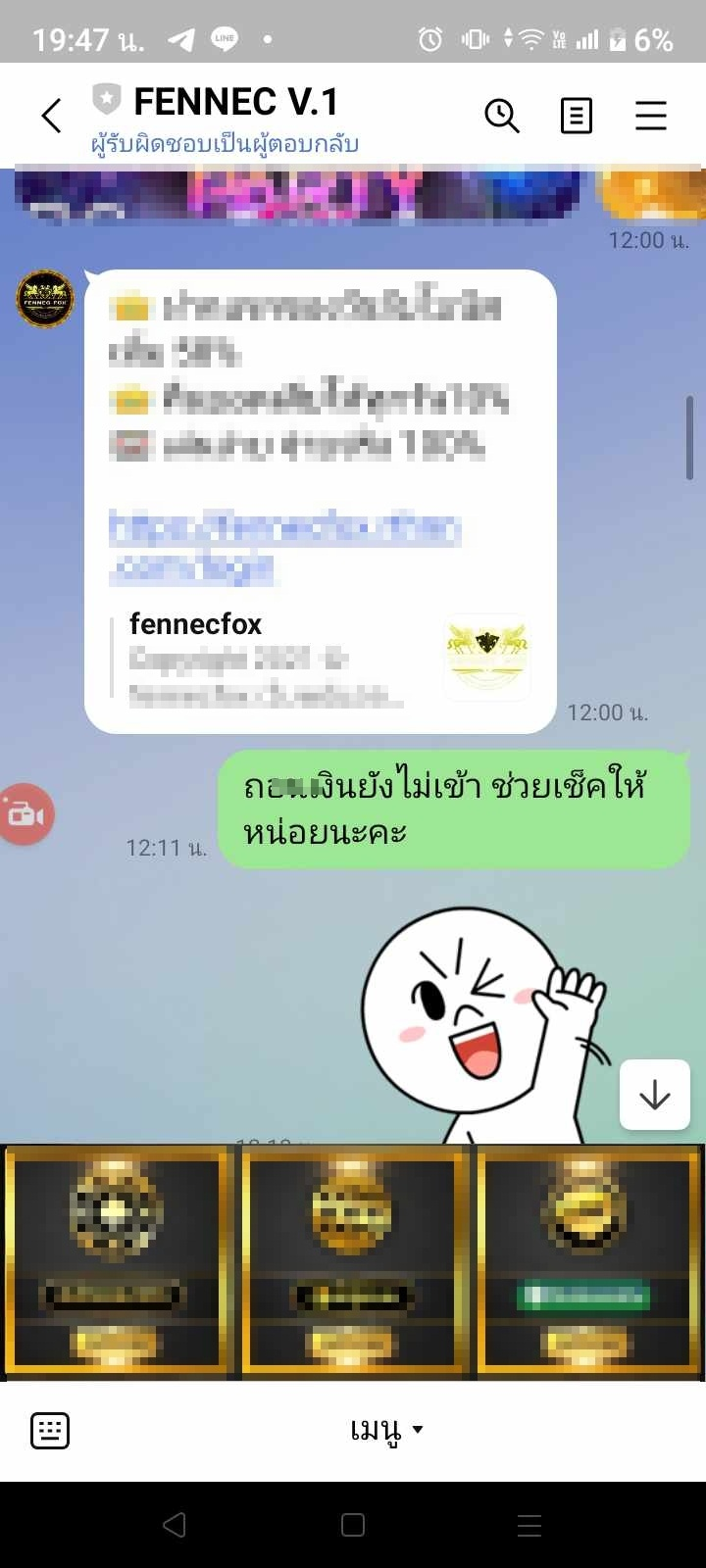Go back from the FENNEC V.1 chat

52,116
